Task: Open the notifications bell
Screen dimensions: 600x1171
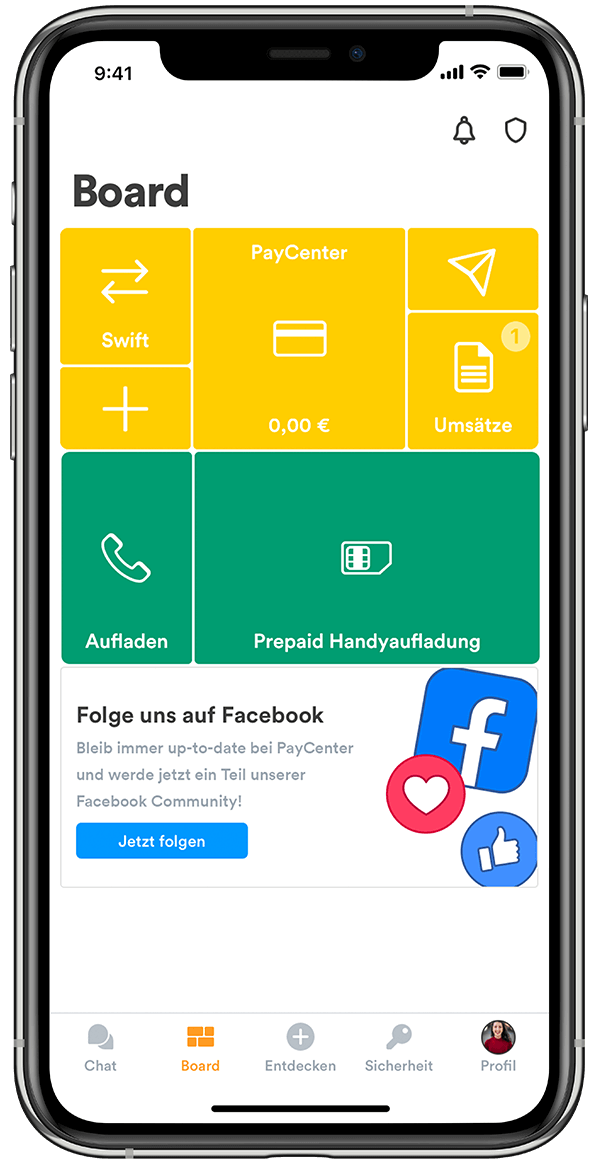Action: pos(464,130)
